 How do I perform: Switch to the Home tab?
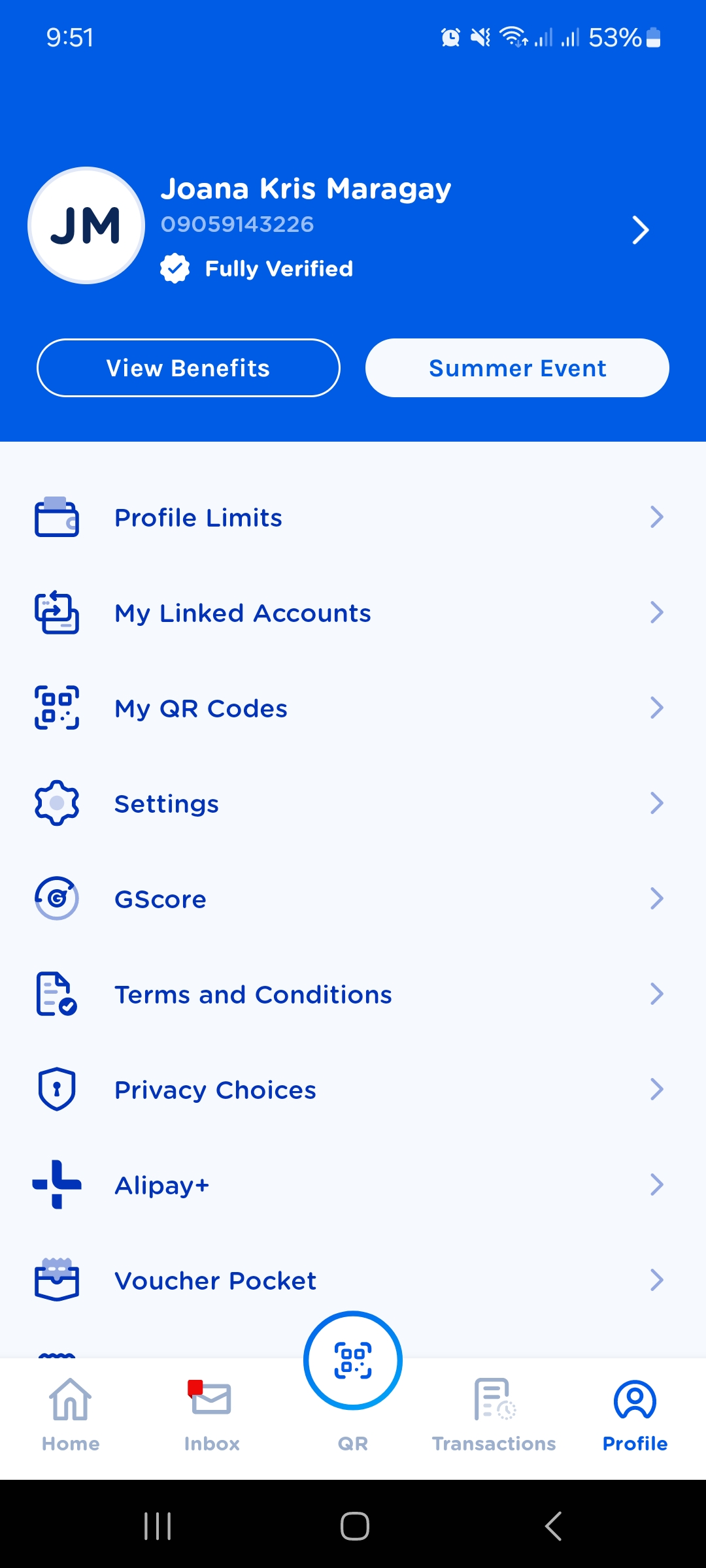71,1414
